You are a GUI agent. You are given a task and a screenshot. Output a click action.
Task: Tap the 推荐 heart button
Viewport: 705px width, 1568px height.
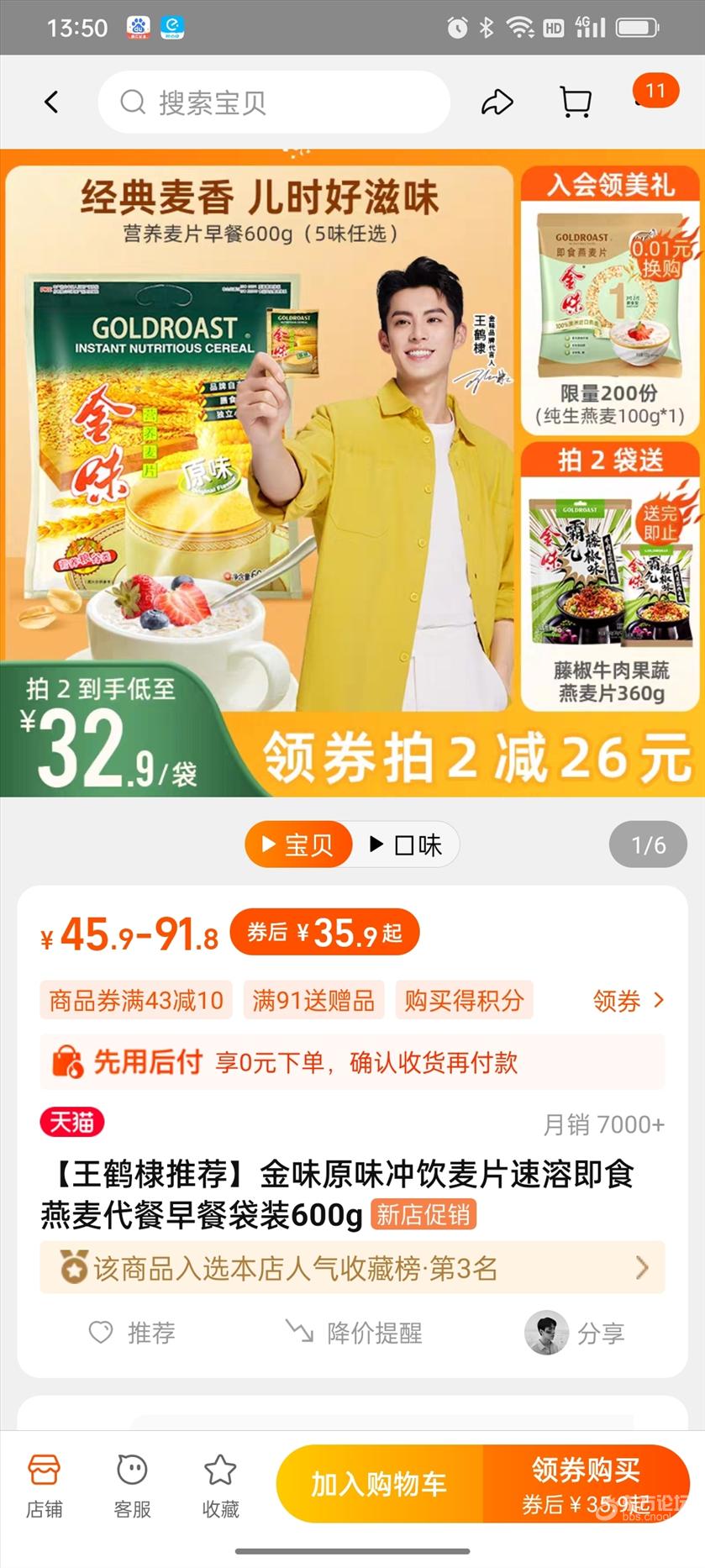133,1333
